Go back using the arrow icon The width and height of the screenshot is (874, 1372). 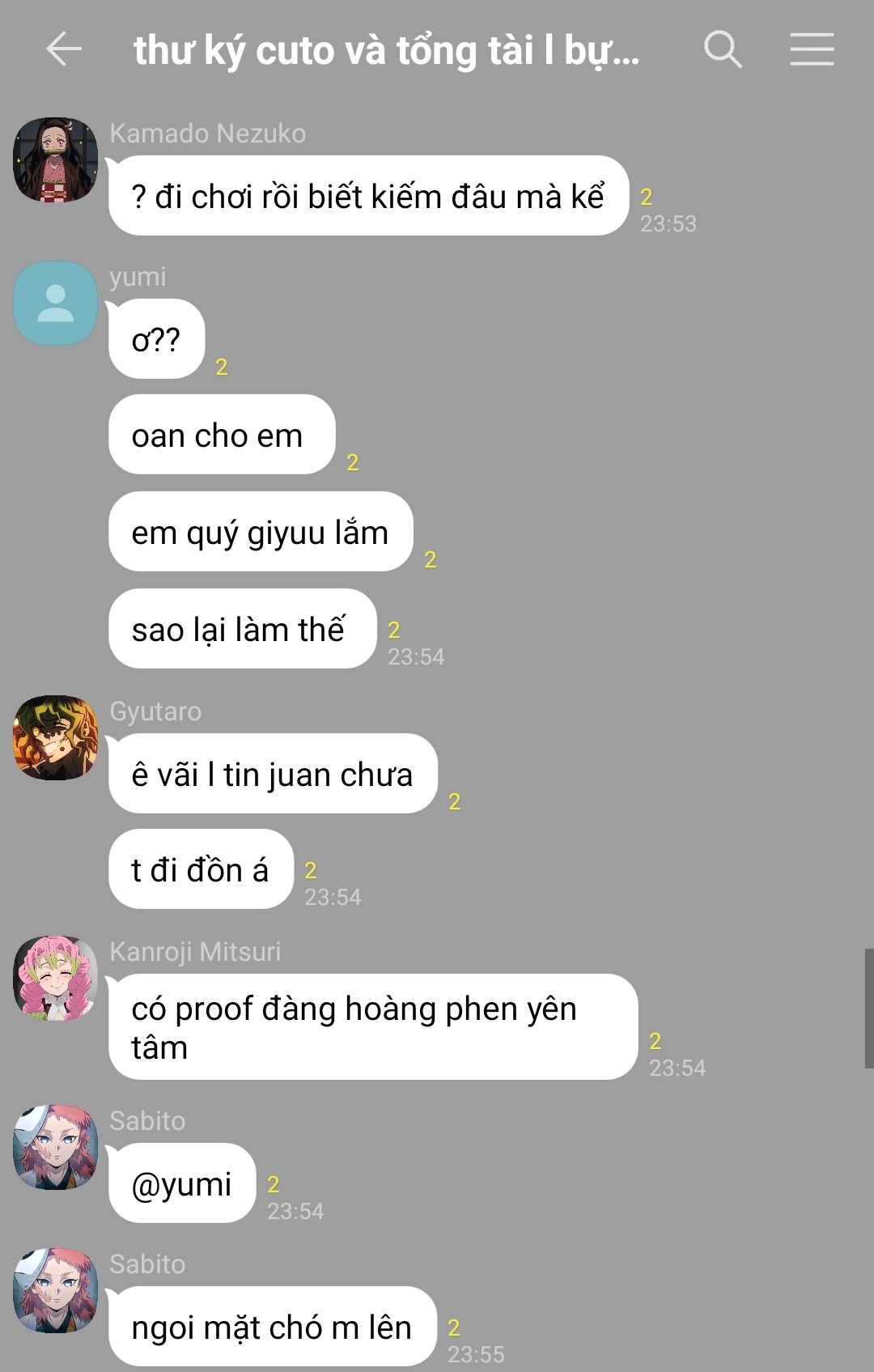(64, 49)
